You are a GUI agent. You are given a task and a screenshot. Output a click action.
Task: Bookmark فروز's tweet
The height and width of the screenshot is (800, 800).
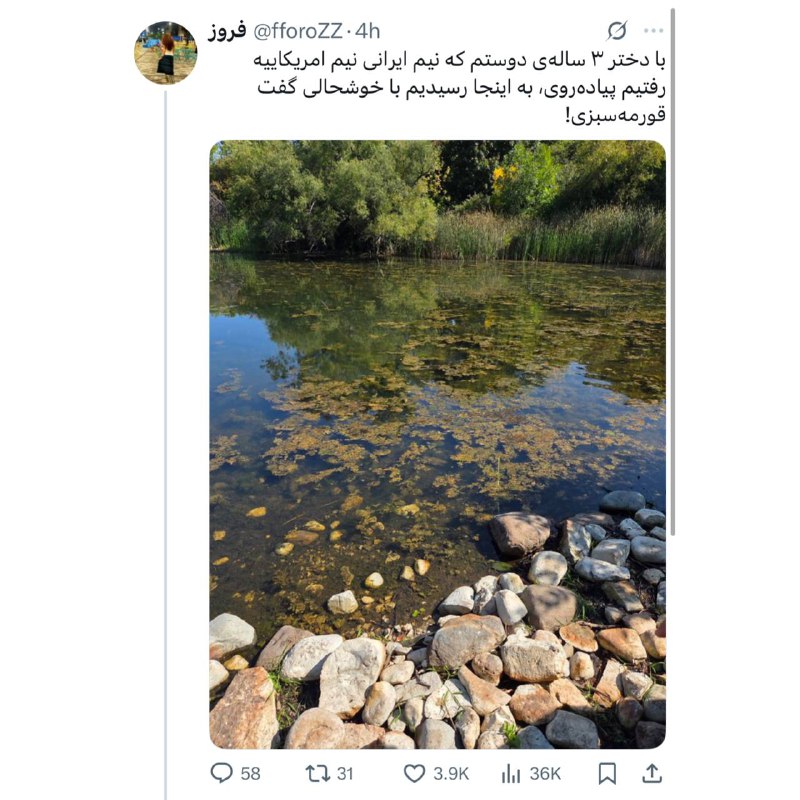(606, 773)
